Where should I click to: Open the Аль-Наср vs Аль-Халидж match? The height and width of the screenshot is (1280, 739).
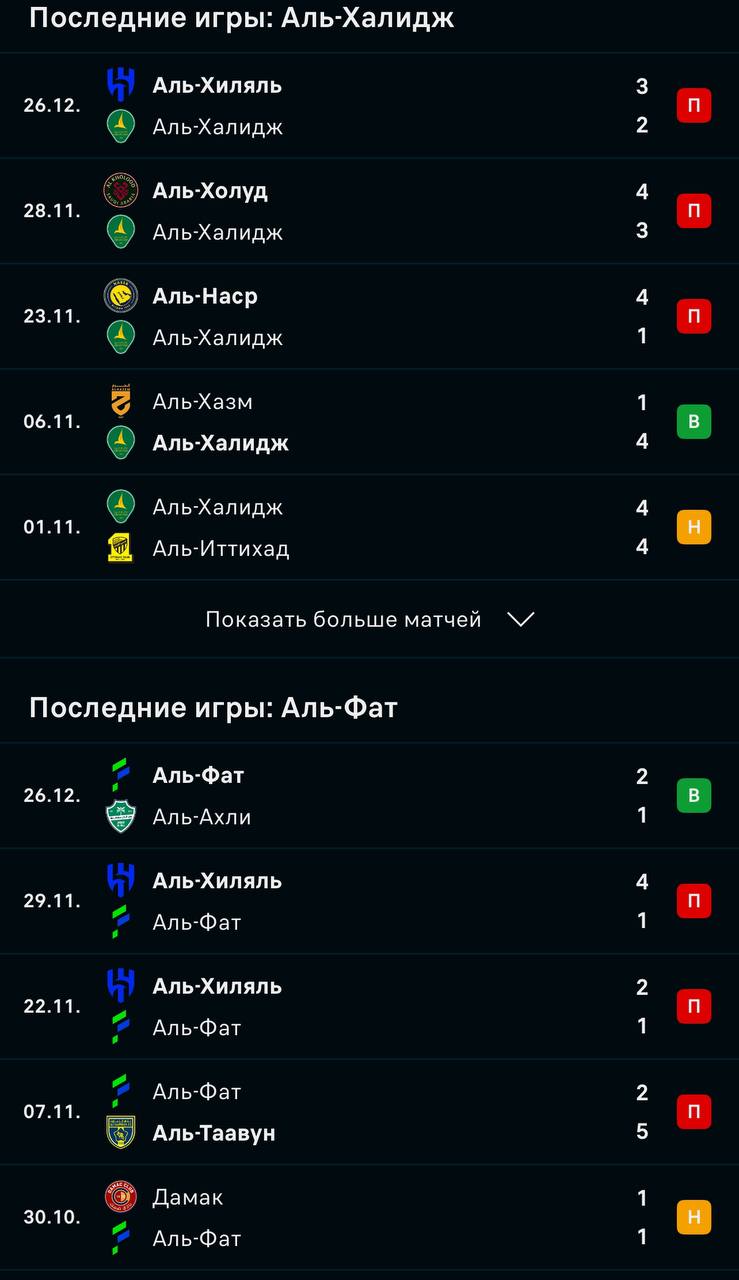(x=369, y=317)
